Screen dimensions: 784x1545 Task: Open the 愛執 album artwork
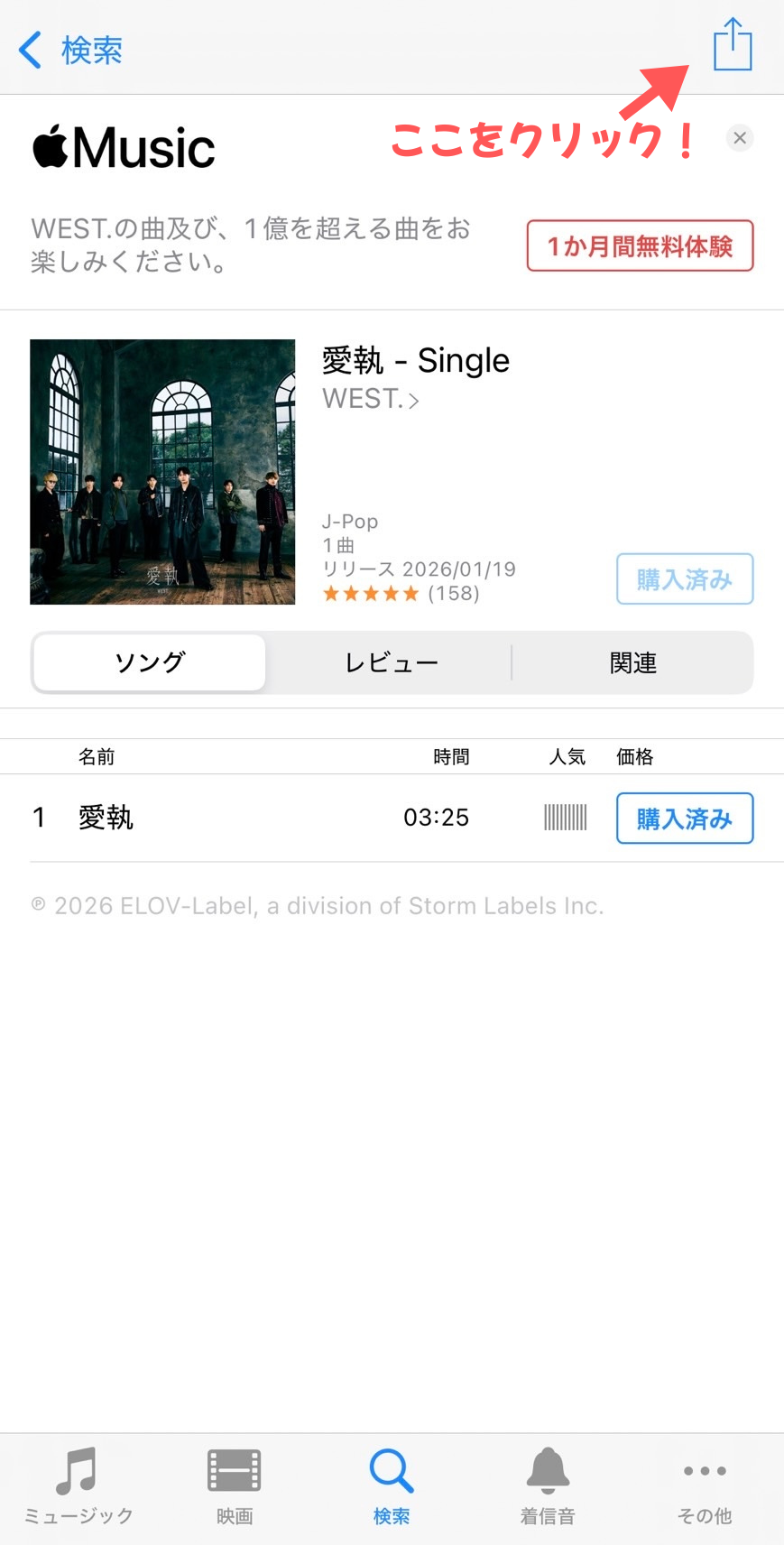[x=162, y=472]
